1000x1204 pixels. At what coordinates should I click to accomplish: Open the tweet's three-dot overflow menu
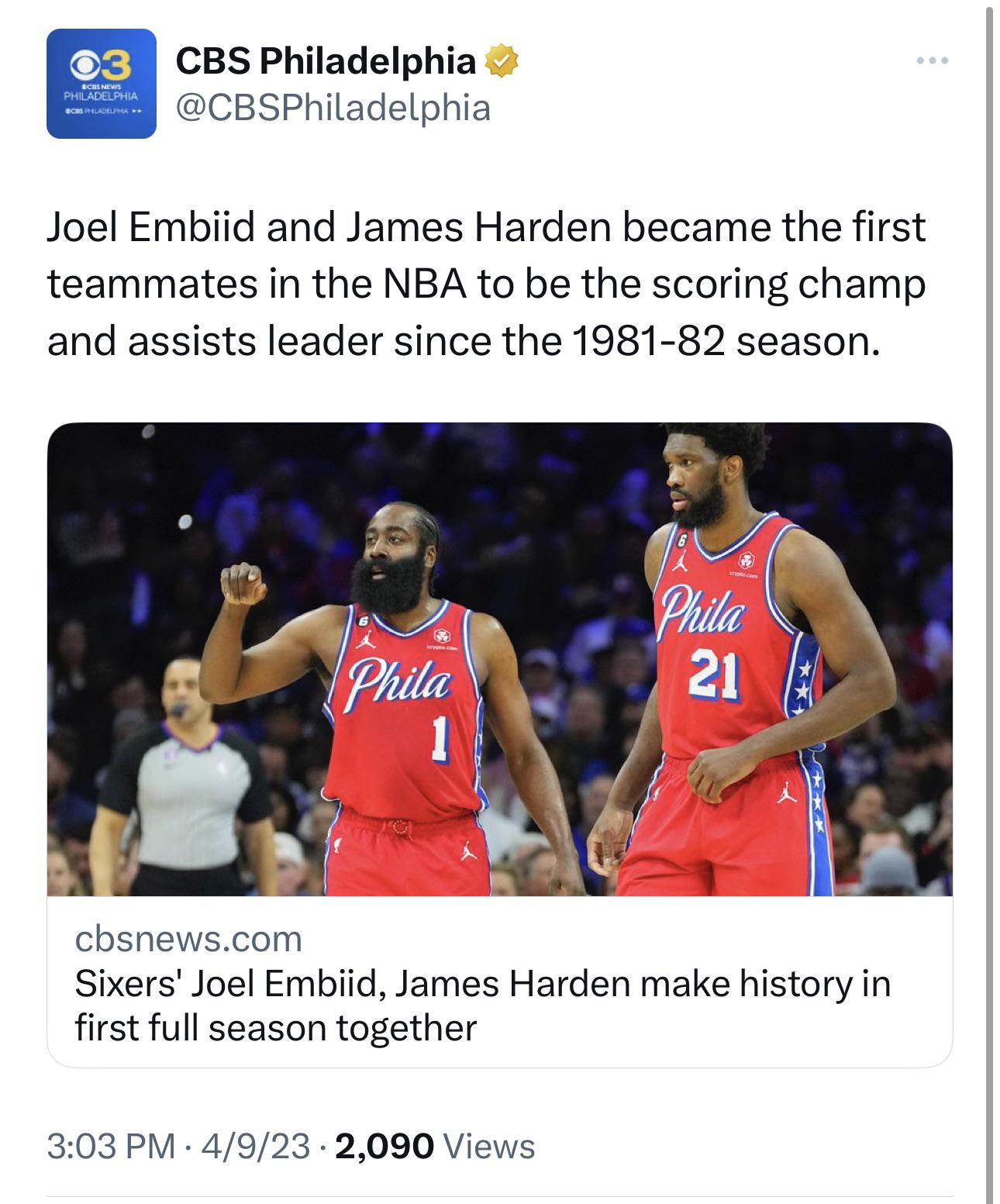click(x=931, y=60)
